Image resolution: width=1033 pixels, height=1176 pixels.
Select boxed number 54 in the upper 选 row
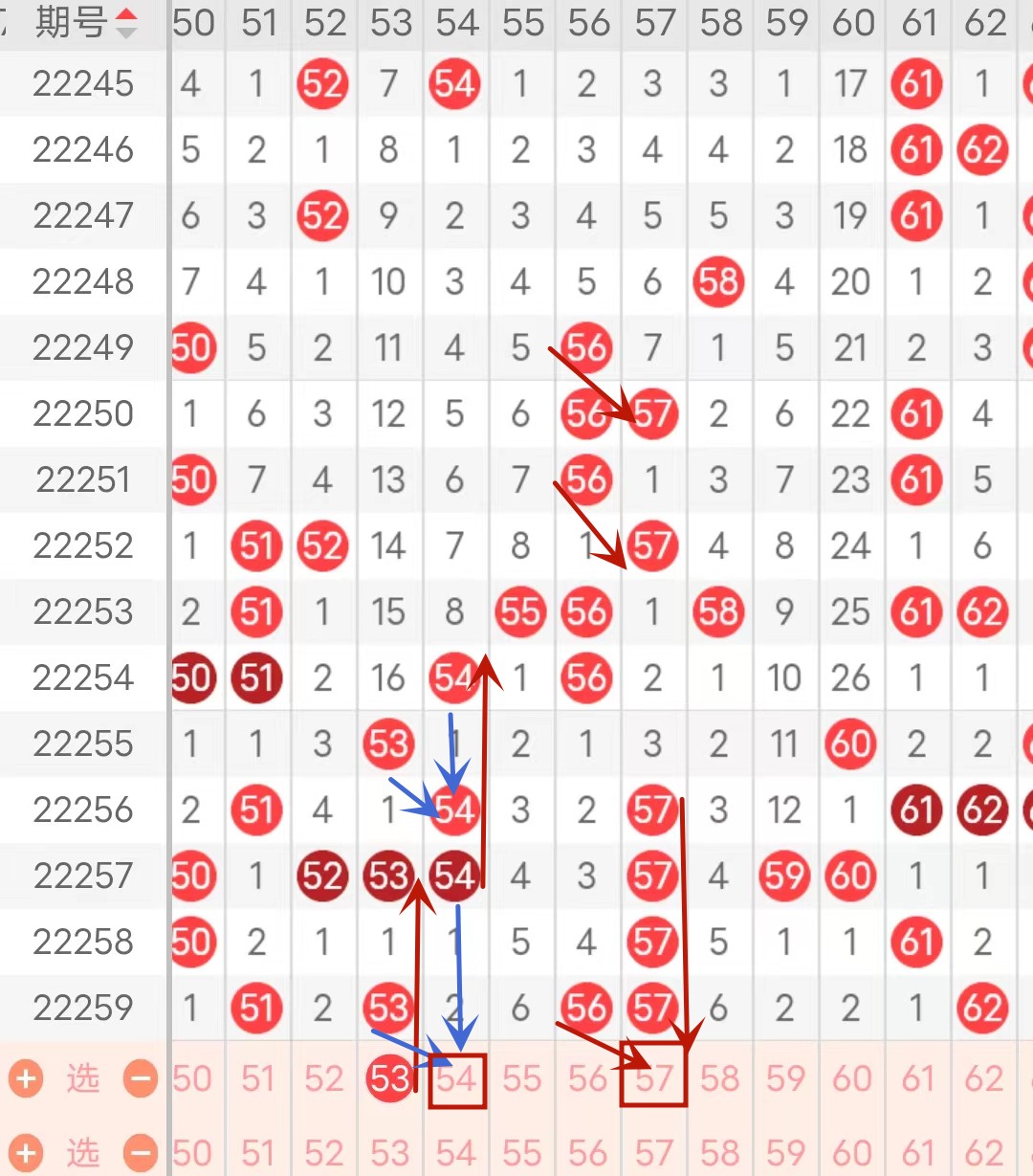point(456,1080)
